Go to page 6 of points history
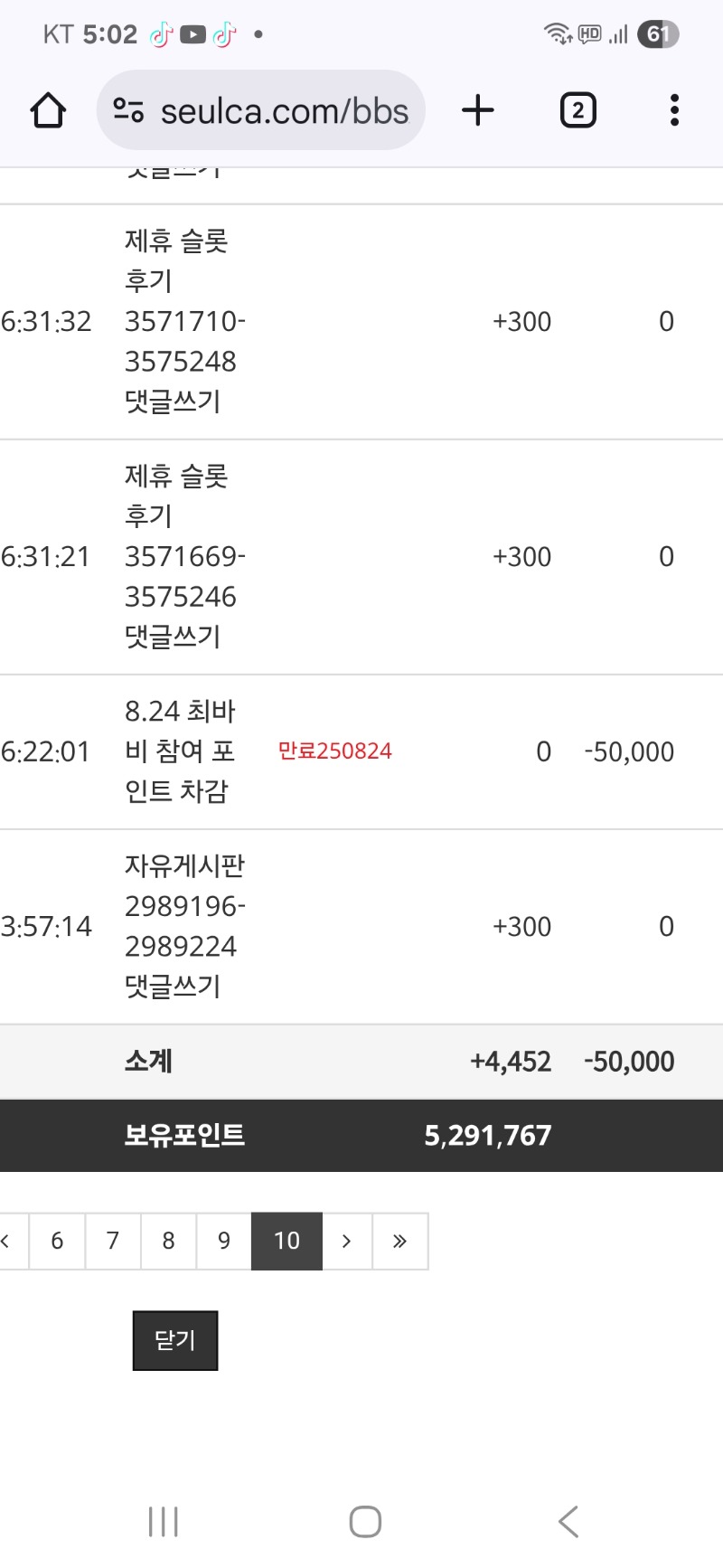Image resolution: width=723 pixels, height=1568 pixels. [x=57, y=1241]
